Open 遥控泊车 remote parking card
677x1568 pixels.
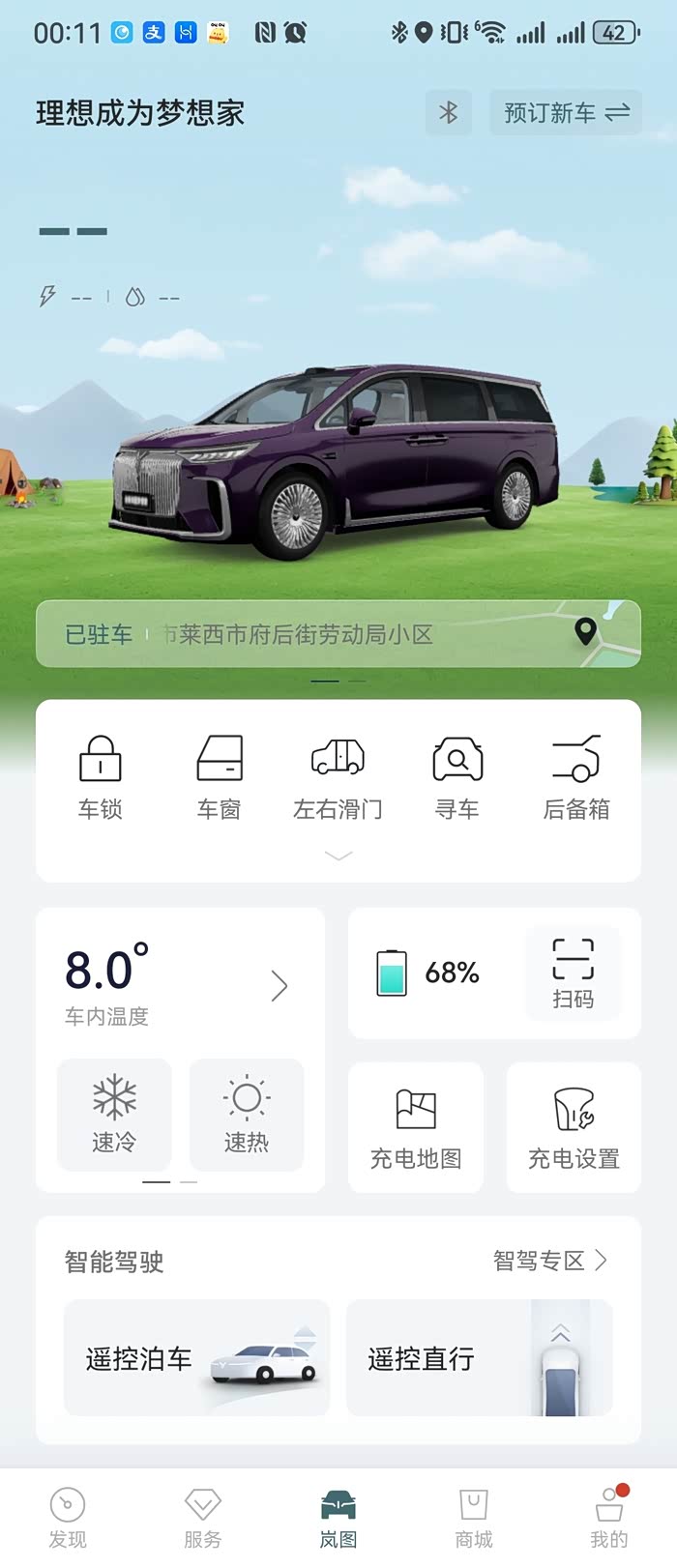click(x=196, y=1358)
